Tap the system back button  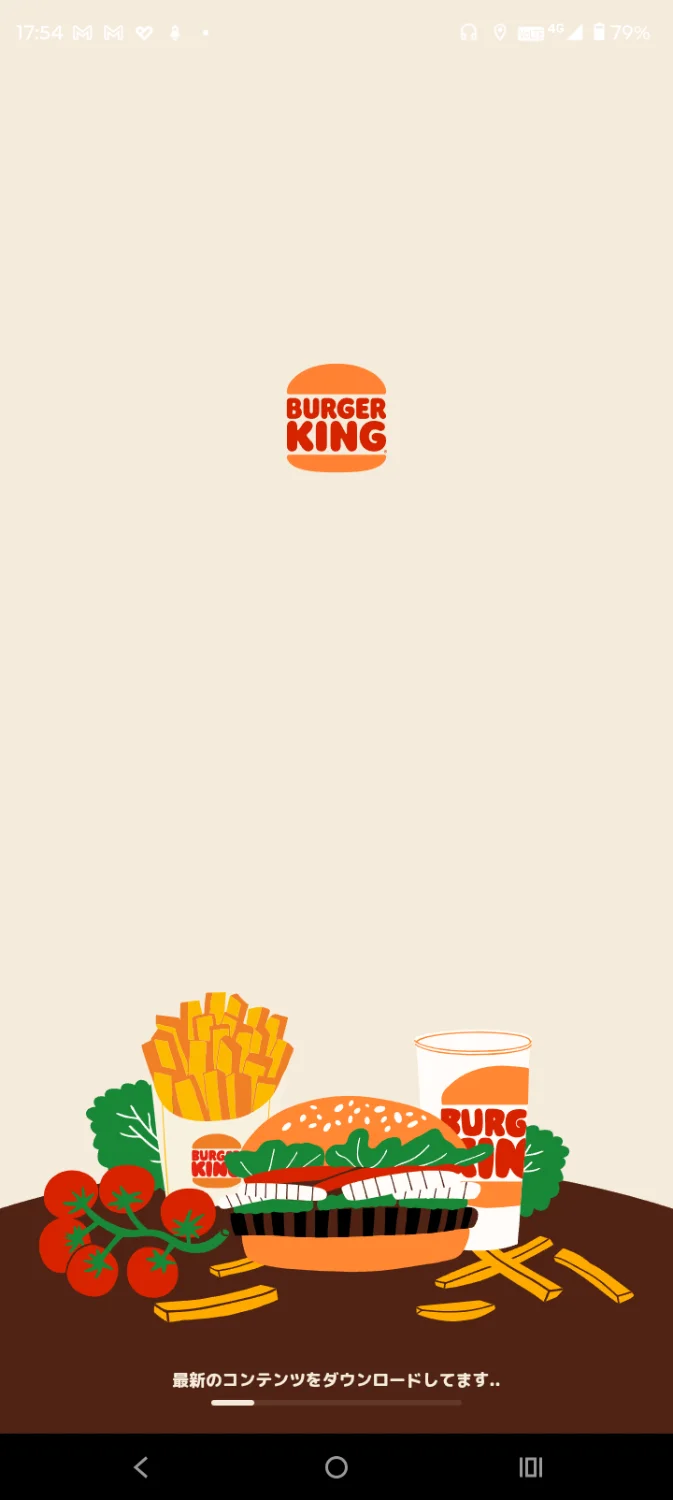coord(141,1467)
